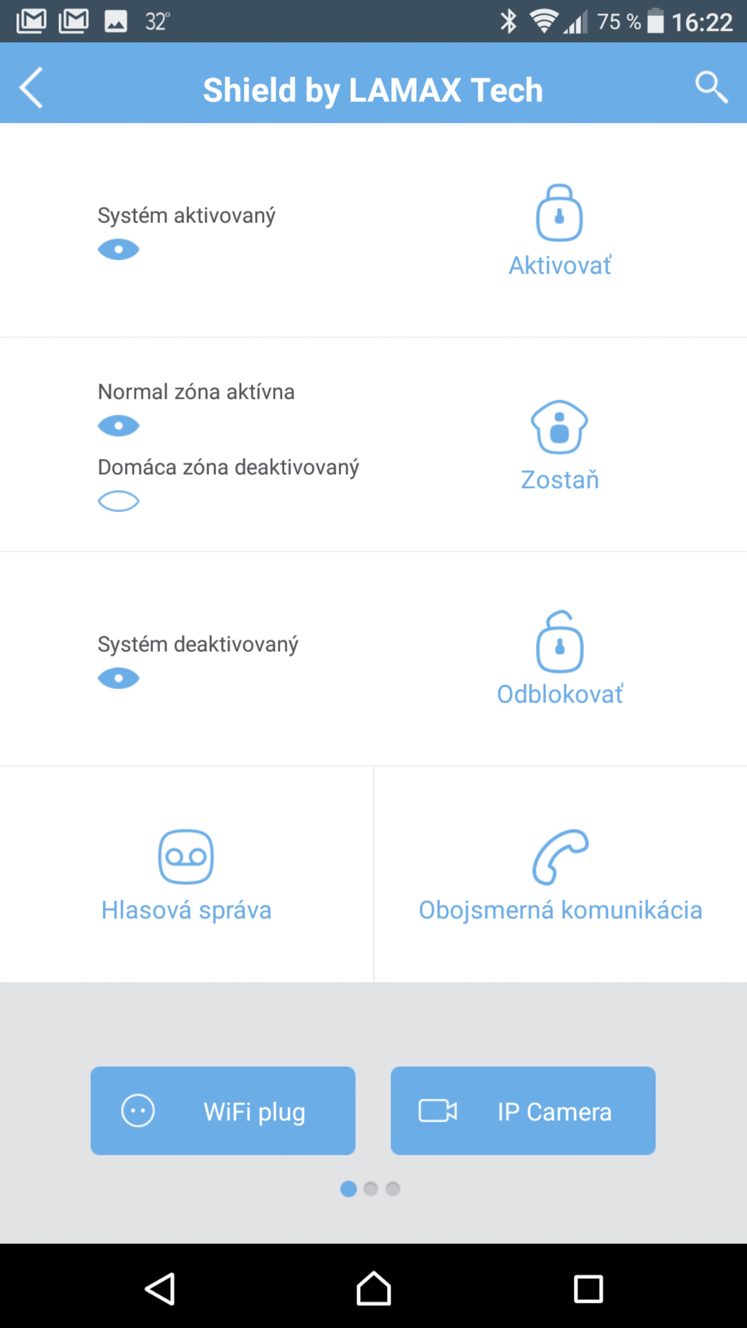Start Obojsmerná komunikácia call

560,875
